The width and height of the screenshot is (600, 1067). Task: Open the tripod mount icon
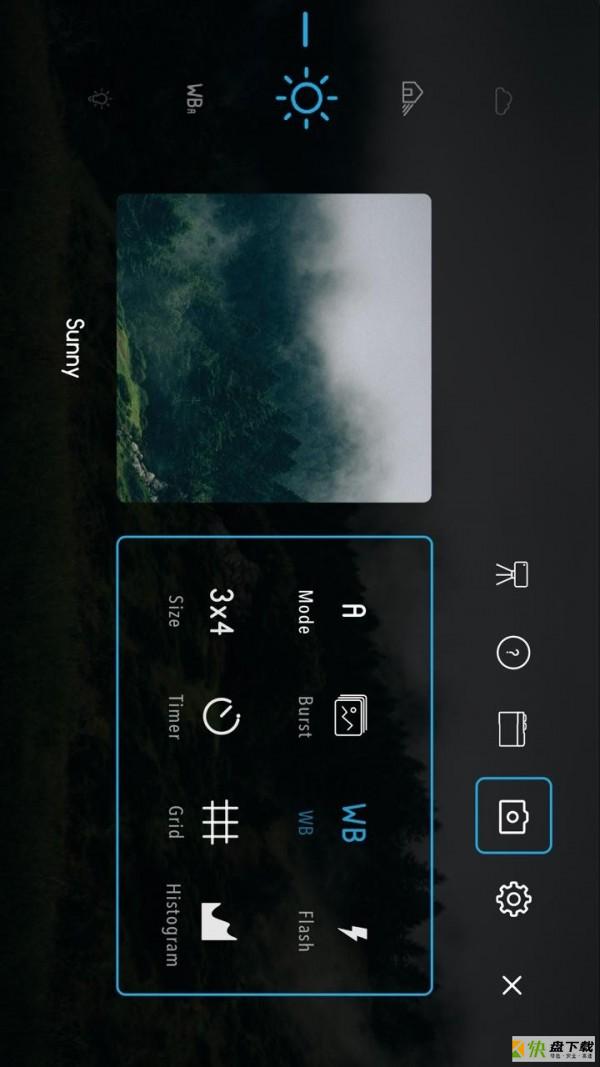(x=512, y=574)
